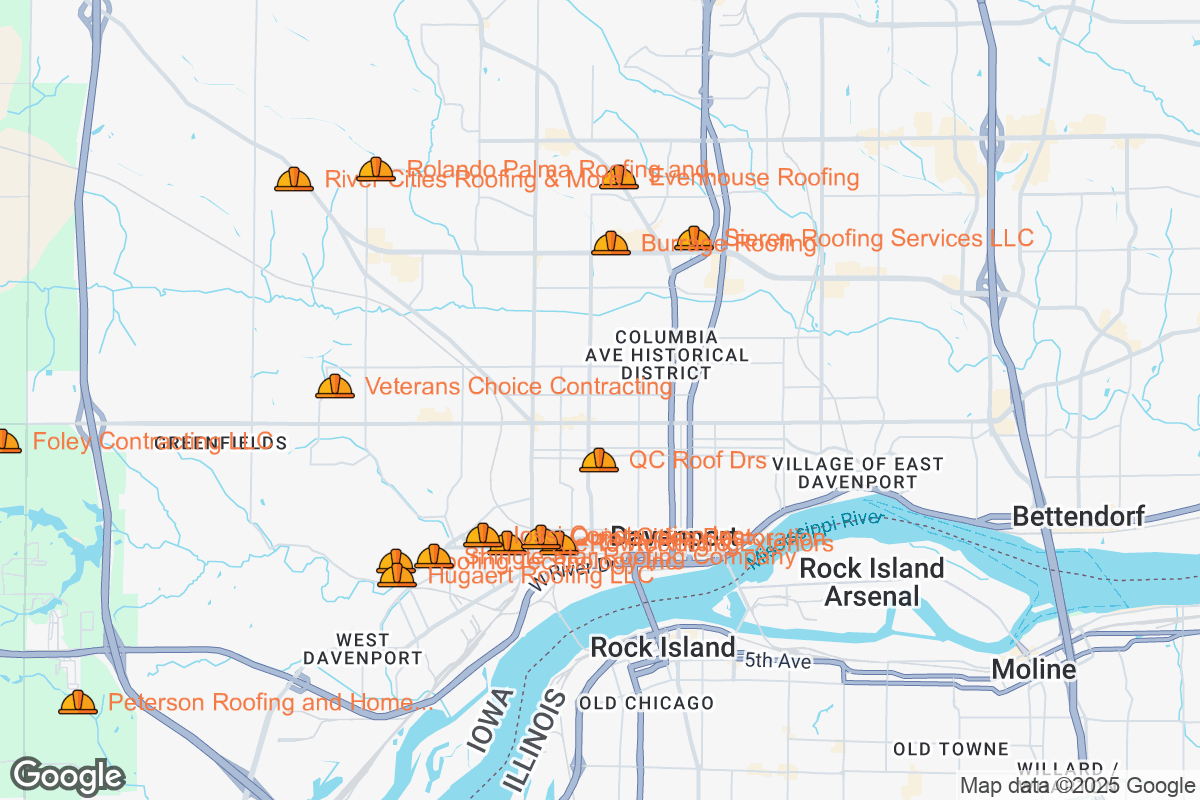Screen dimensions: 1200x800
Task: Tap the Evenhouse Roofing pin
Action: click(x=619, y=177)
